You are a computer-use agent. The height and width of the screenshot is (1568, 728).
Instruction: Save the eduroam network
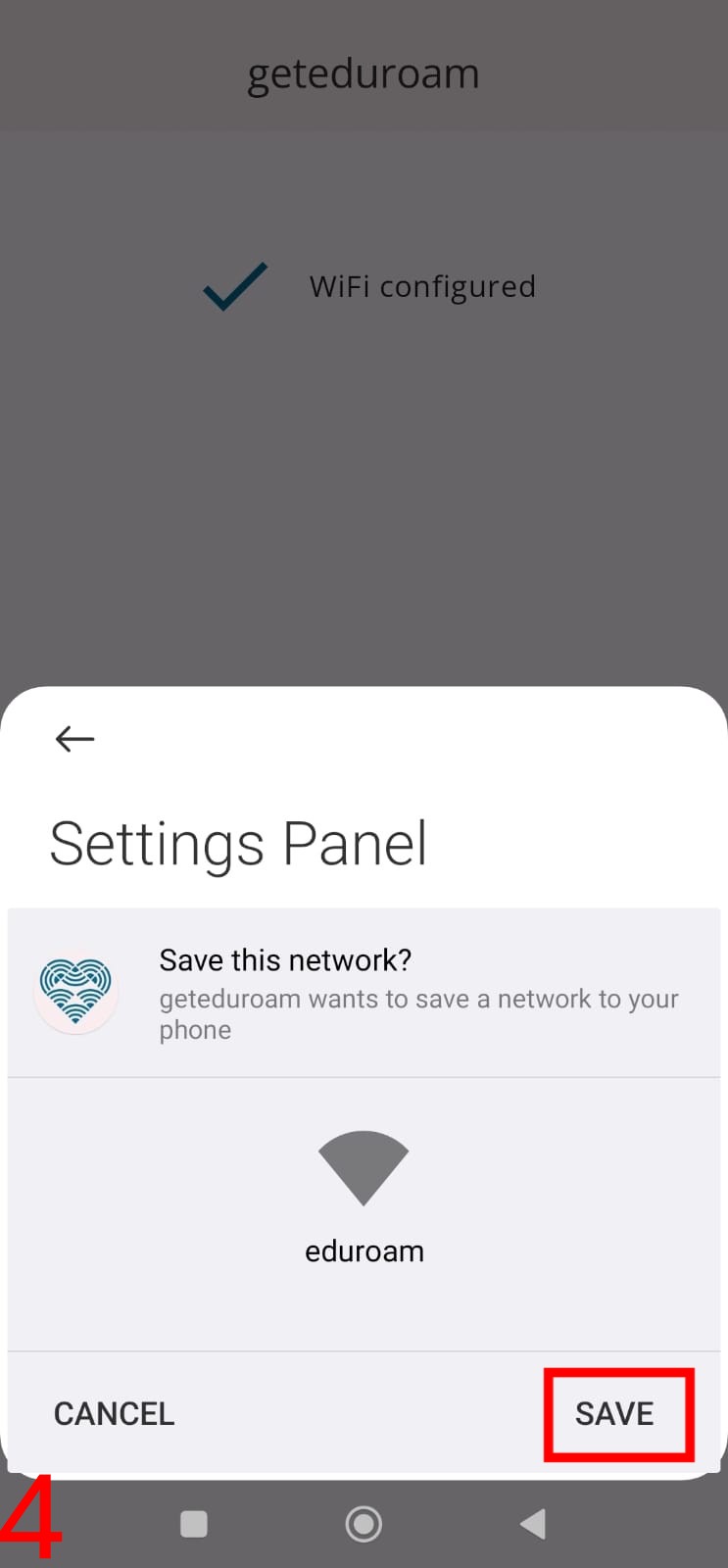point(614,1413)
